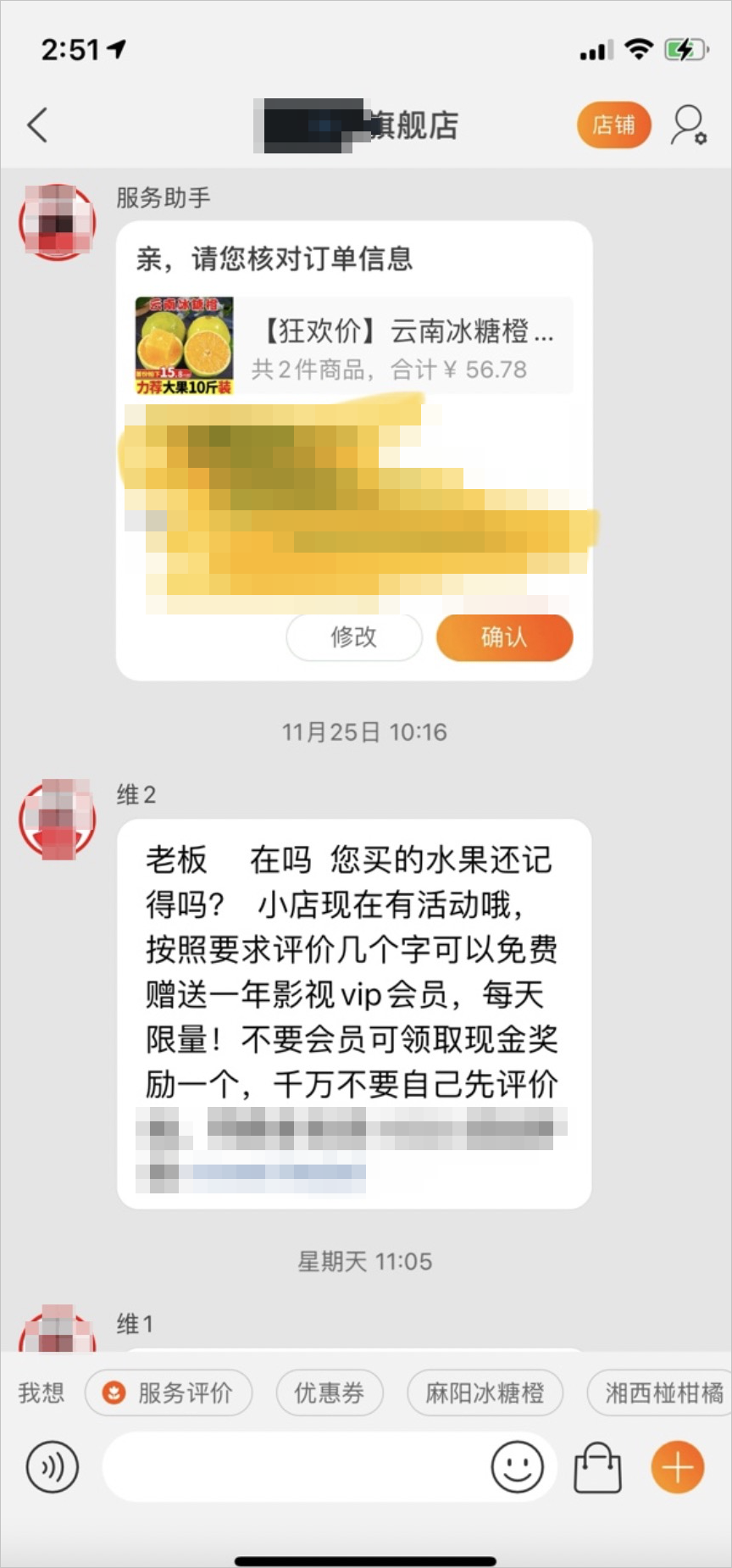
Task: Open the 店铺 store page
Action: click(x=614, y=125)
